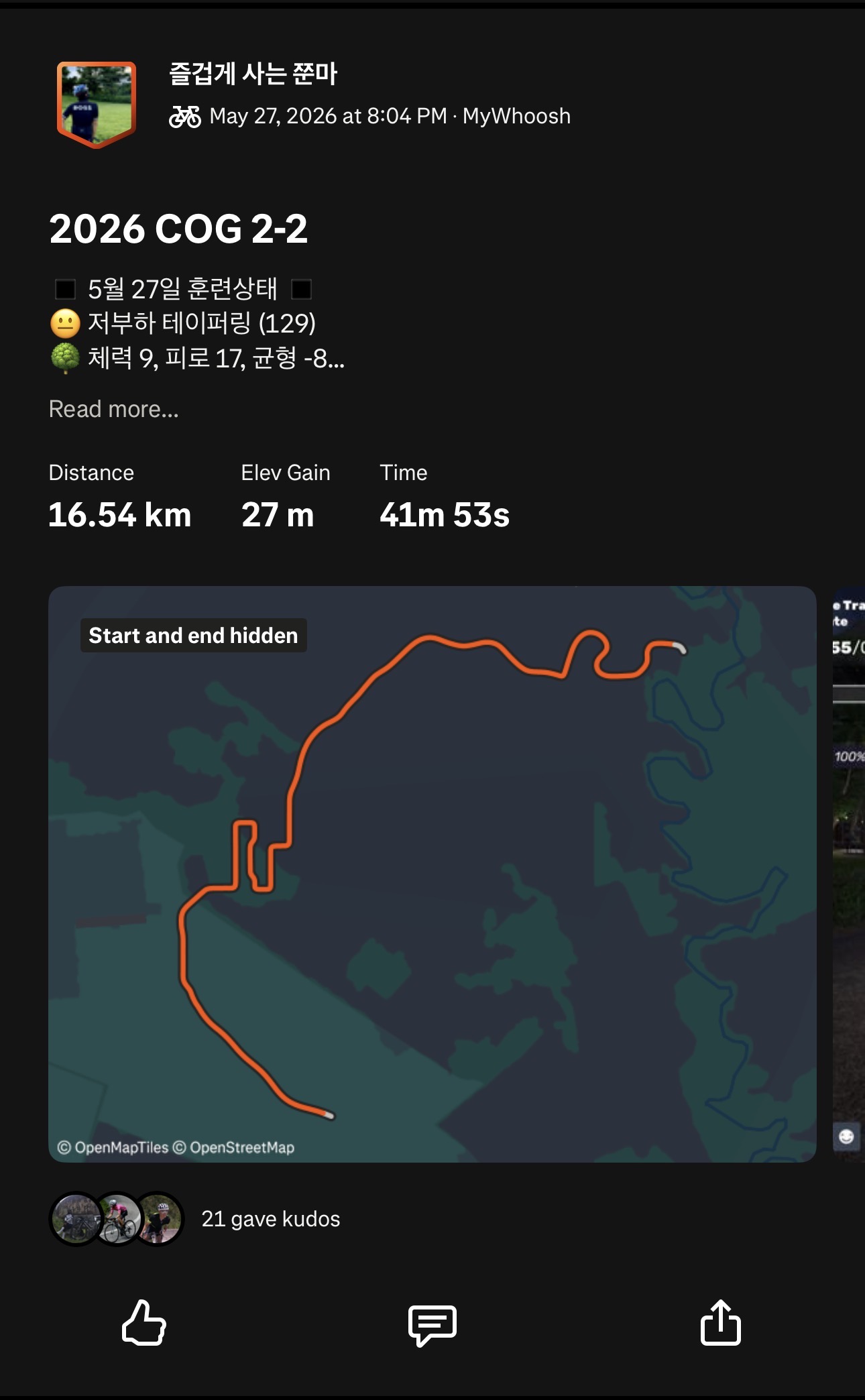The height and width of the screenshot is (1400, 865).
Task: View the 21 people who gave kudos
Action: click(270, 1218)
